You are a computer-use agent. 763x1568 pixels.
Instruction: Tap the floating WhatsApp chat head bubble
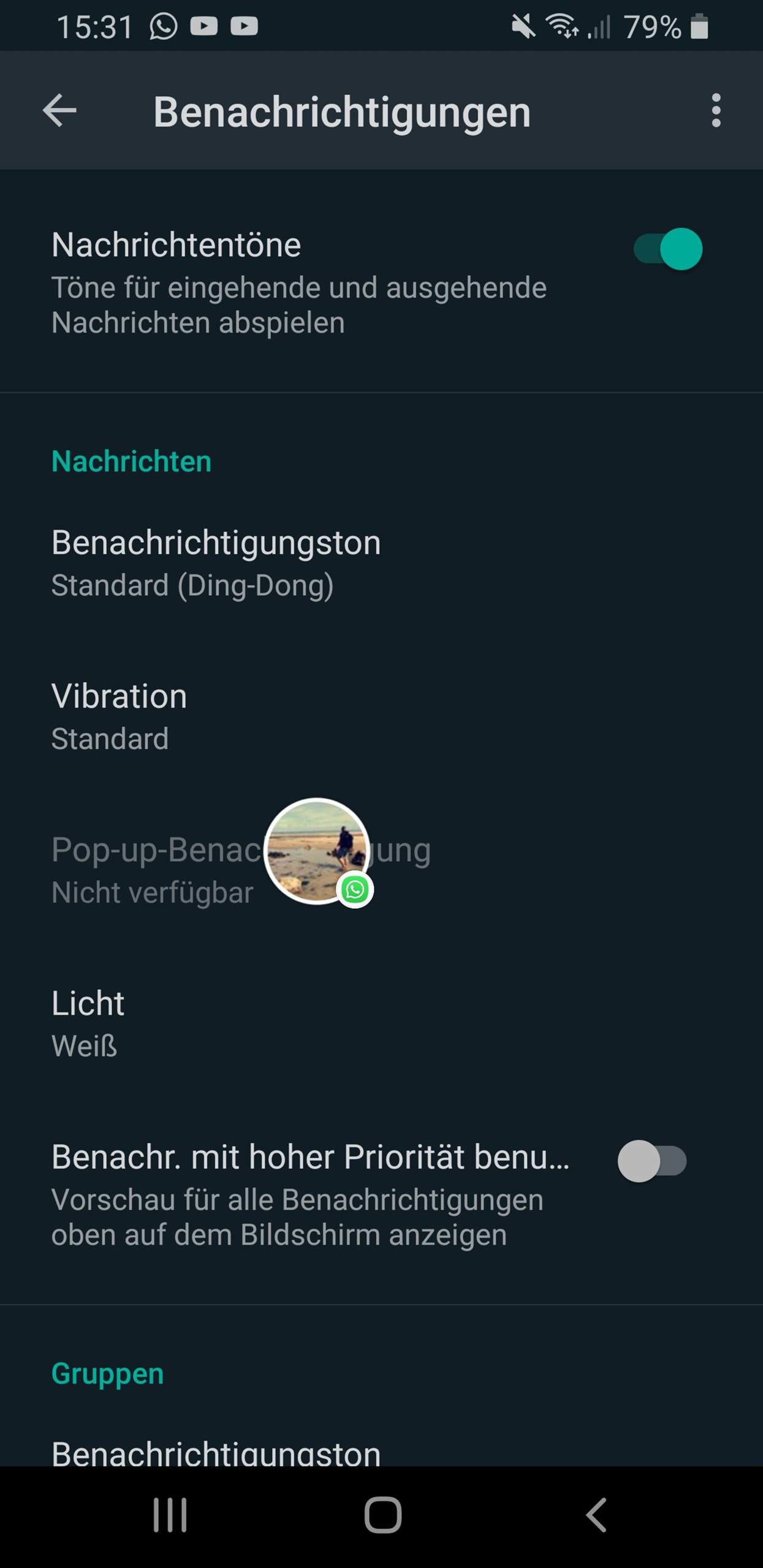click(317, 851)
